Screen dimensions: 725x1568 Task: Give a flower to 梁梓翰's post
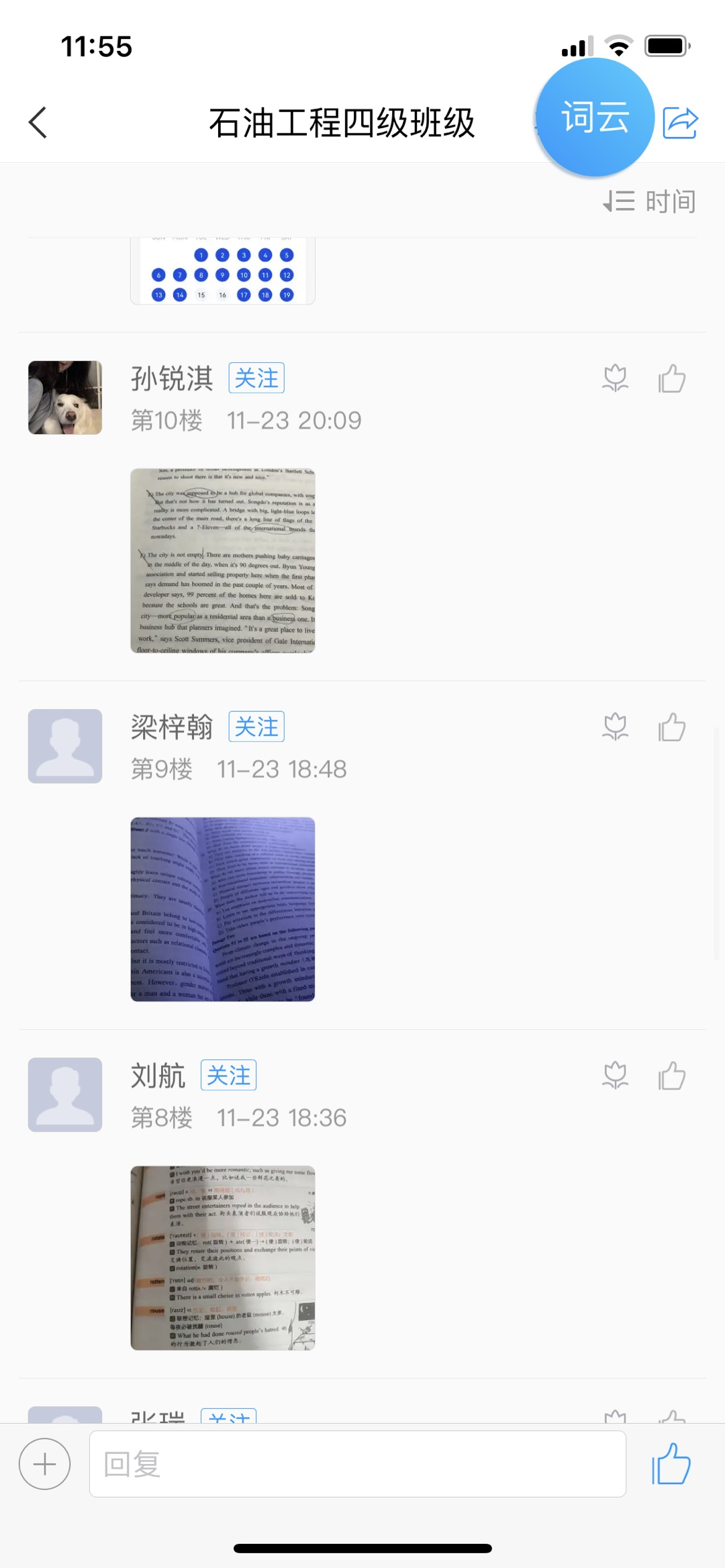point(615,727)
